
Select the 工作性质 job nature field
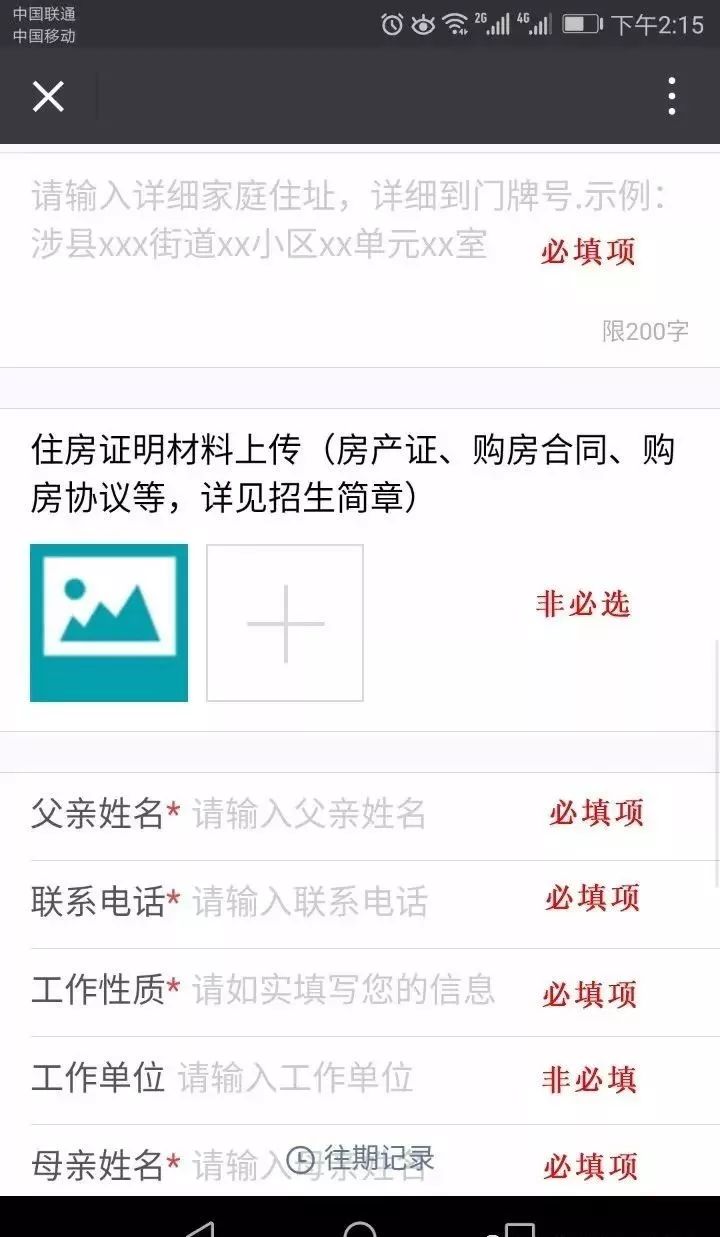pyautogui.click(x=360, y=990)
